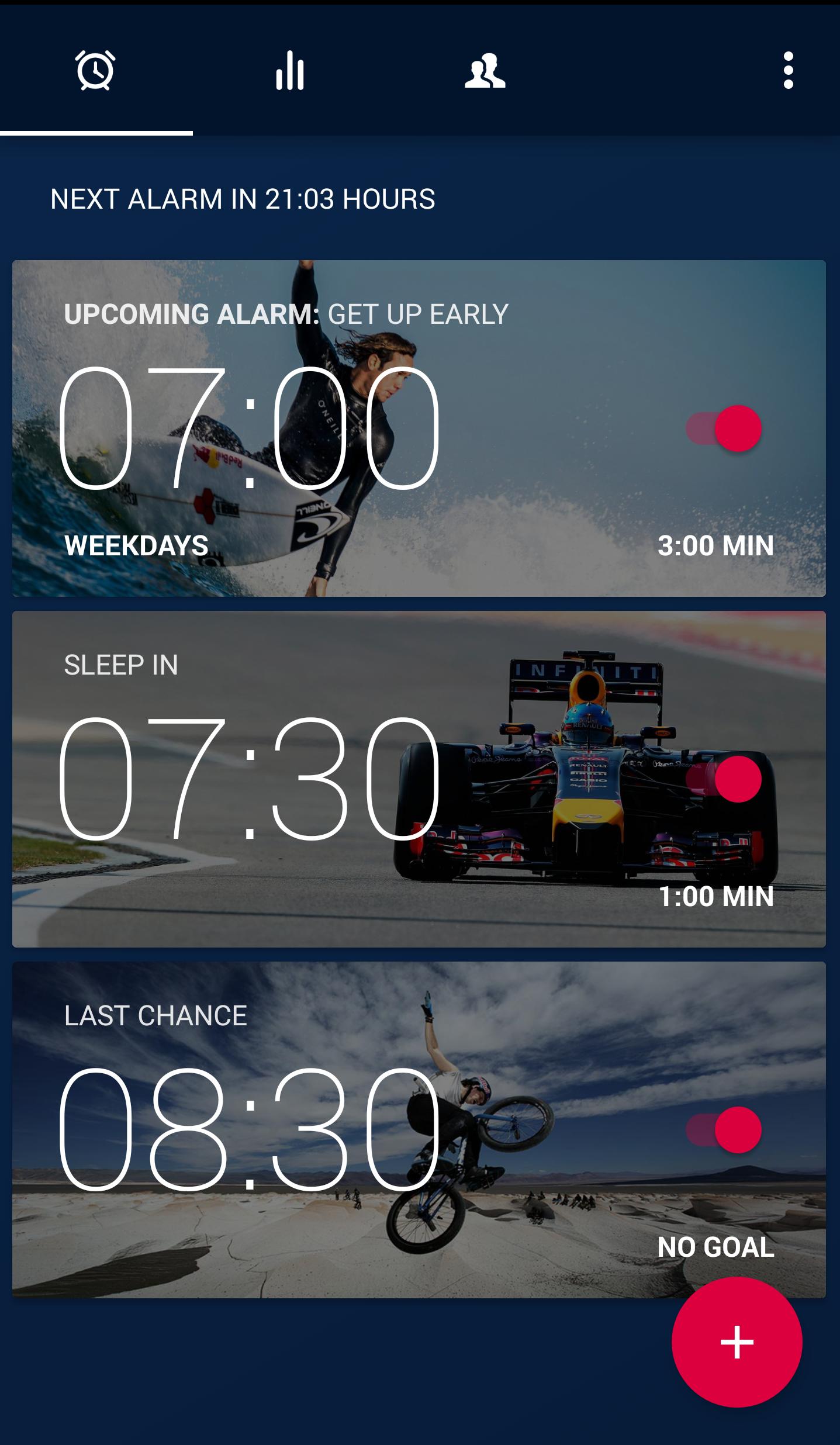Open the friends section people icon

(485, 70)
